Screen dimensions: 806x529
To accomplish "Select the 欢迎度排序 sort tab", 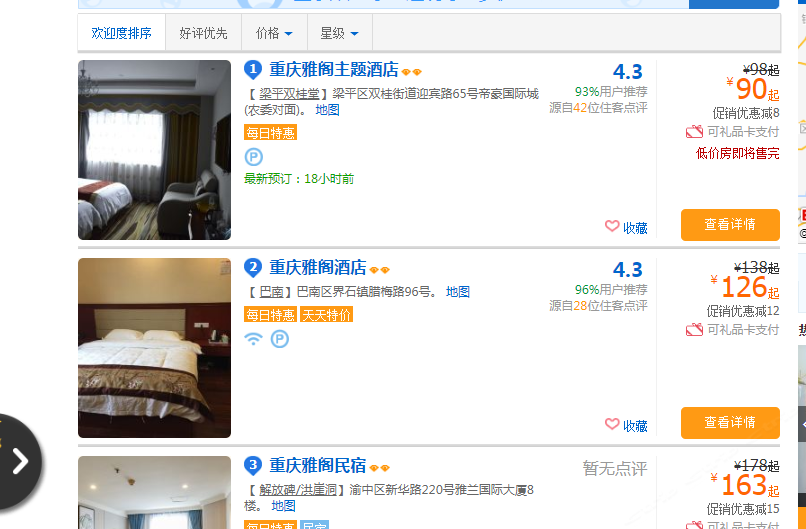I will (x=122, y=33).
